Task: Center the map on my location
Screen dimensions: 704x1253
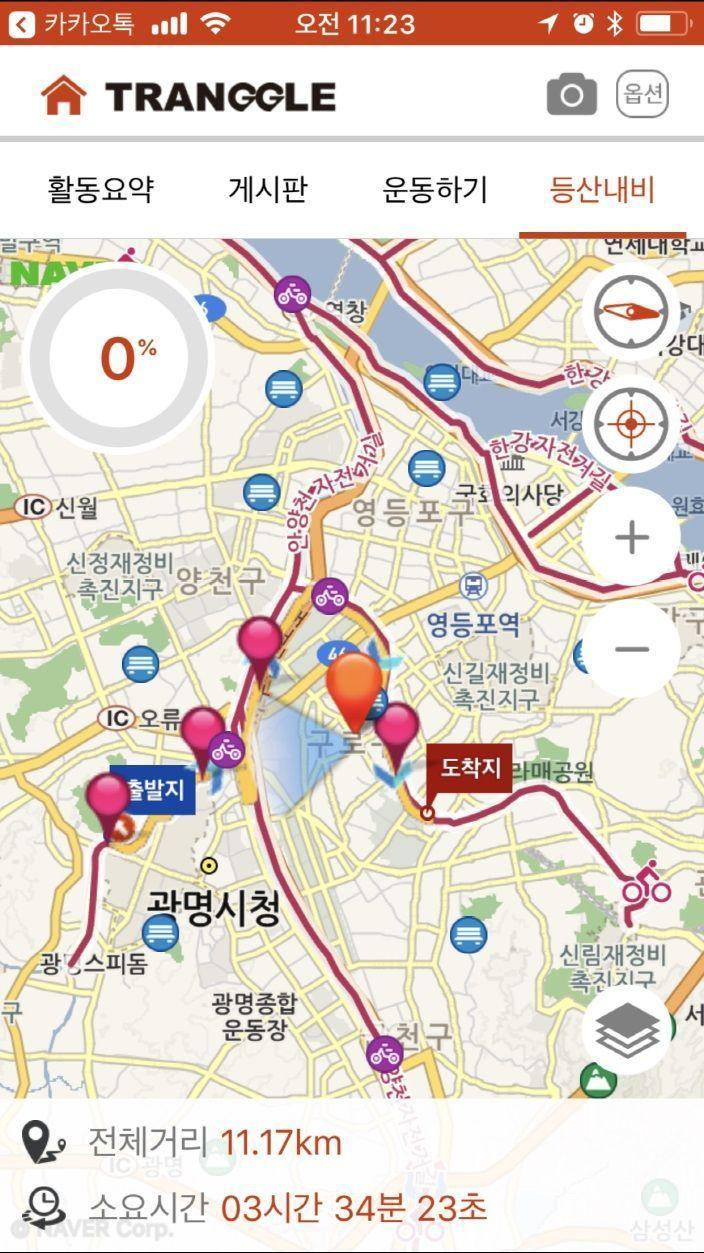Action: (631, 424)
